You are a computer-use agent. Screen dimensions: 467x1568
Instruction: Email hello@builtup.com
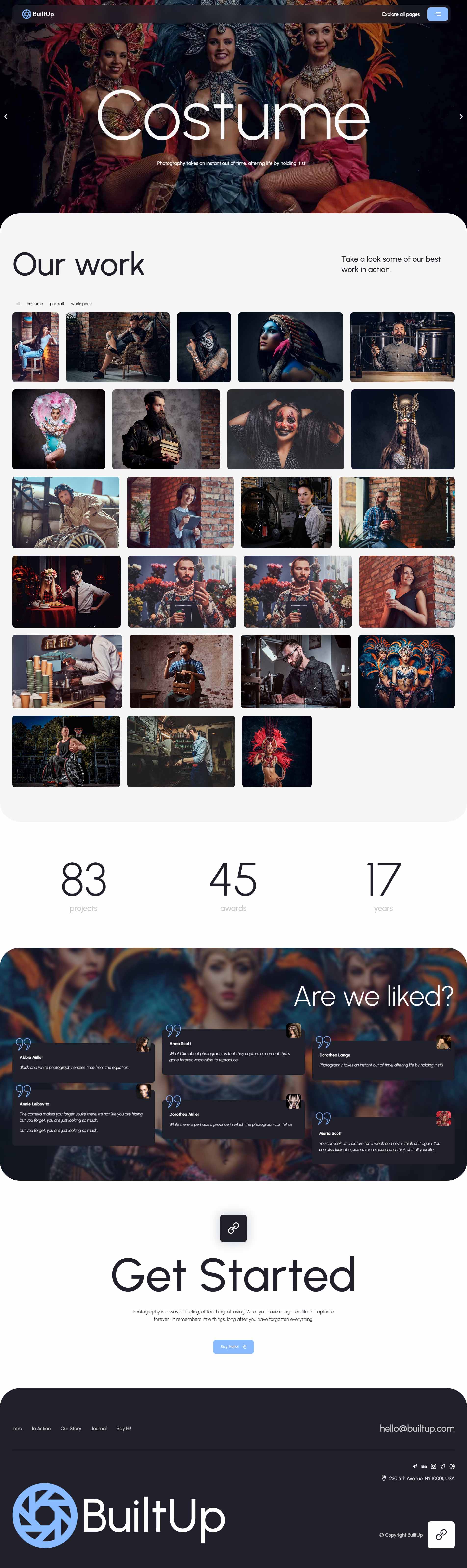tap(416, 1428)
